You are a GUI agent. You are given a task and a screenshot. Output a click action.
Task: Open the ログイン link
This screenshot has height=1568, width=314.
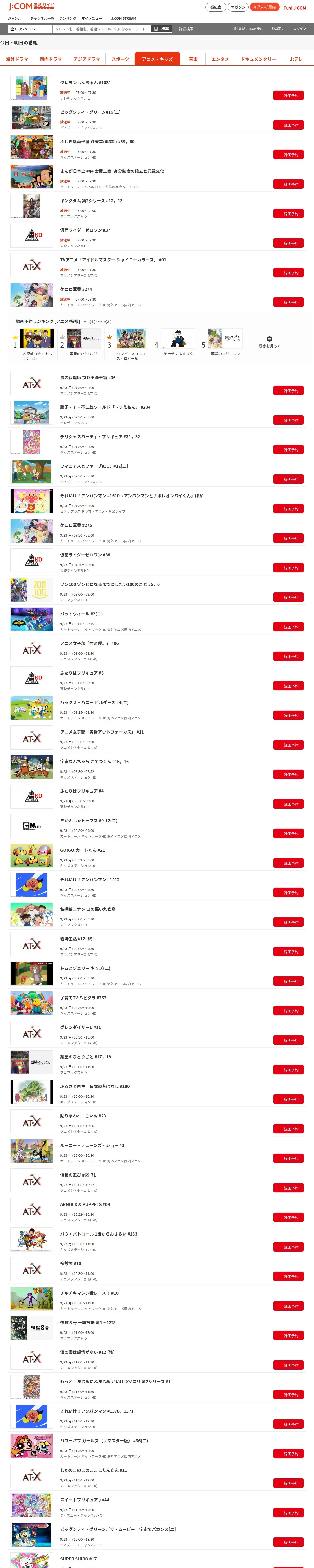tap(300, 28)
